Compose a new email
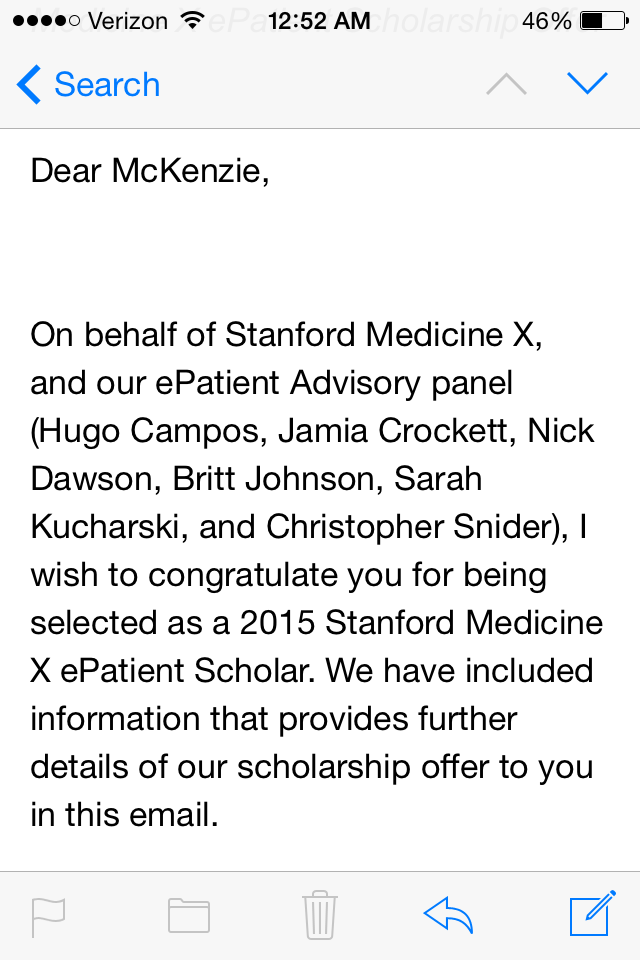This screenshot has width=640, height=960. [590, 915]
